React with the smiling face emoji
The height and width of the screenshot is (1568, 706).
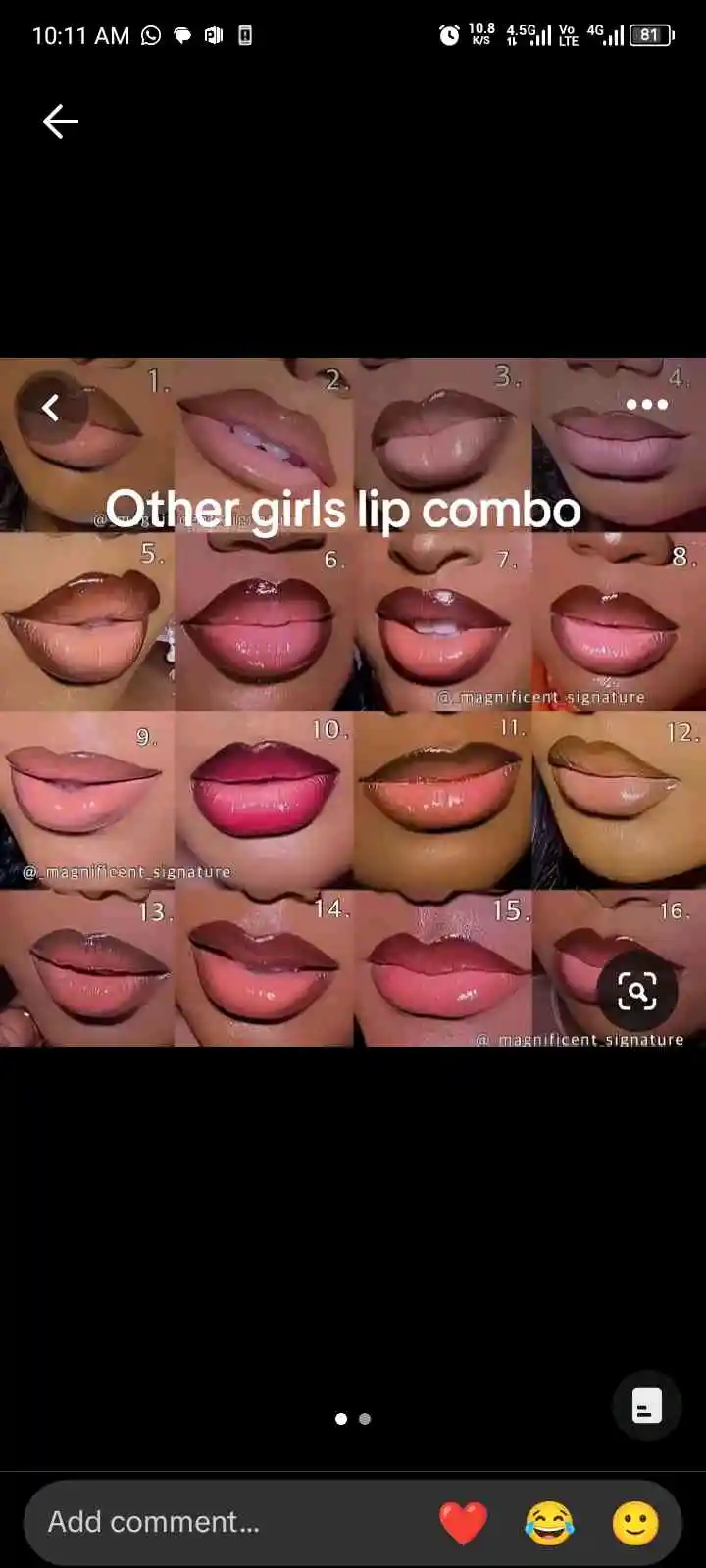coord(635,1524)
